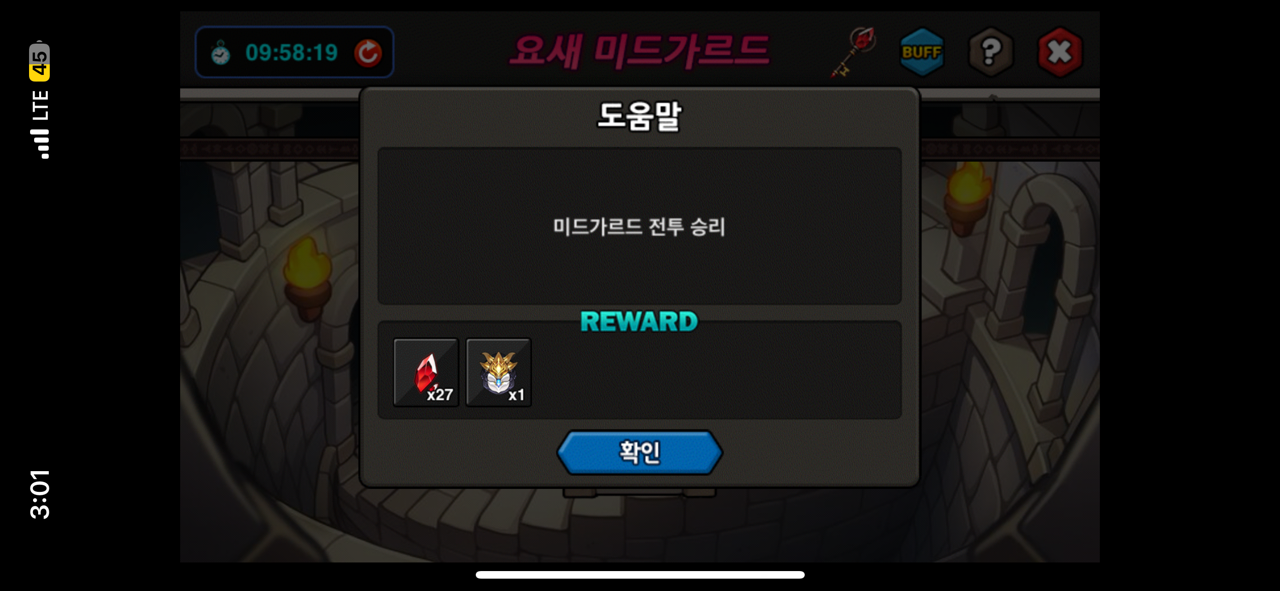Open the question mark help icon
This screenshot has width=1280, height=591.
(990, 52)
